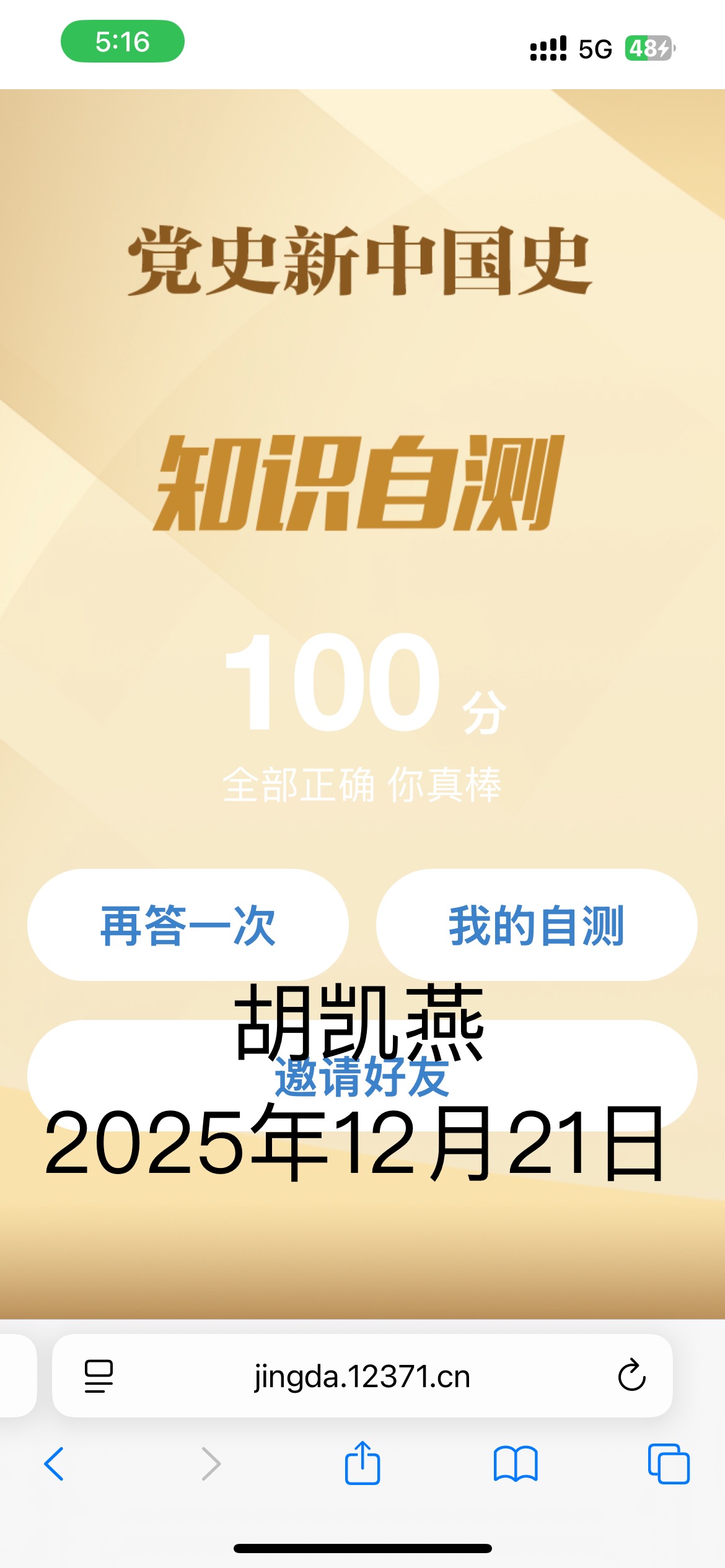This screenshot has width=725, height=1568.
Task: Tap the 再答一次 button
Action: (x=188, y=925)
